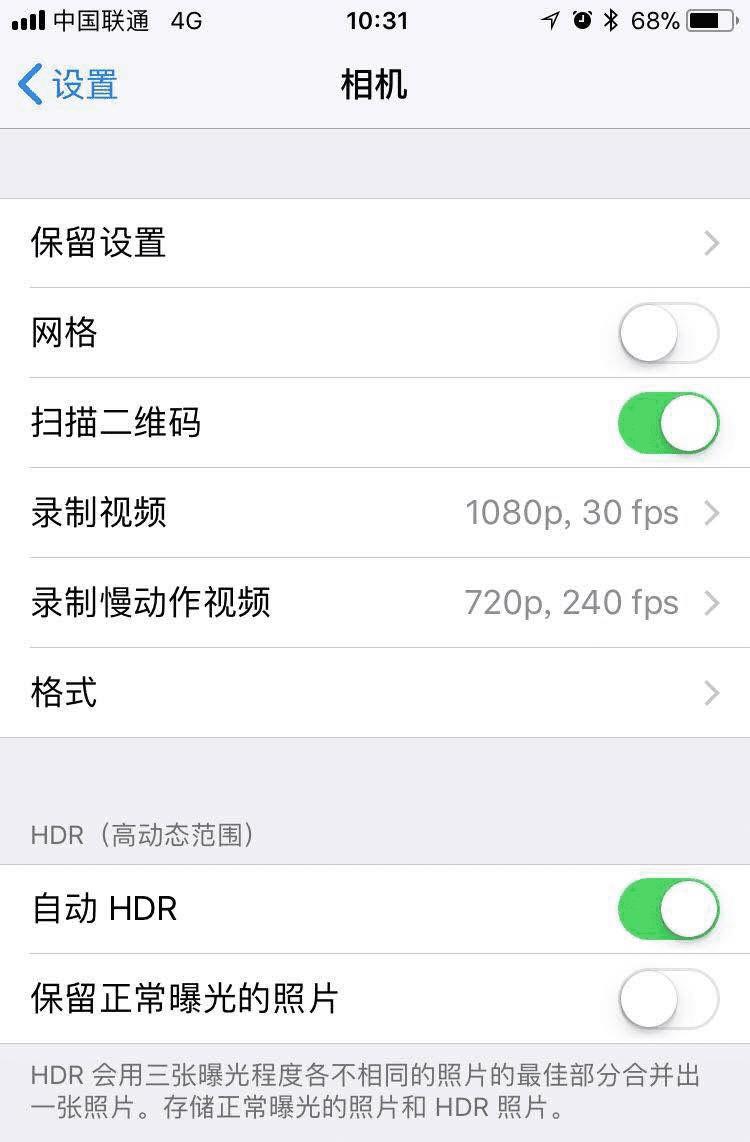The height and width of the screenshot is (1142, 750).
Task: Enable 保留正常曝光的照片 switch
Action: coord(668,998)
